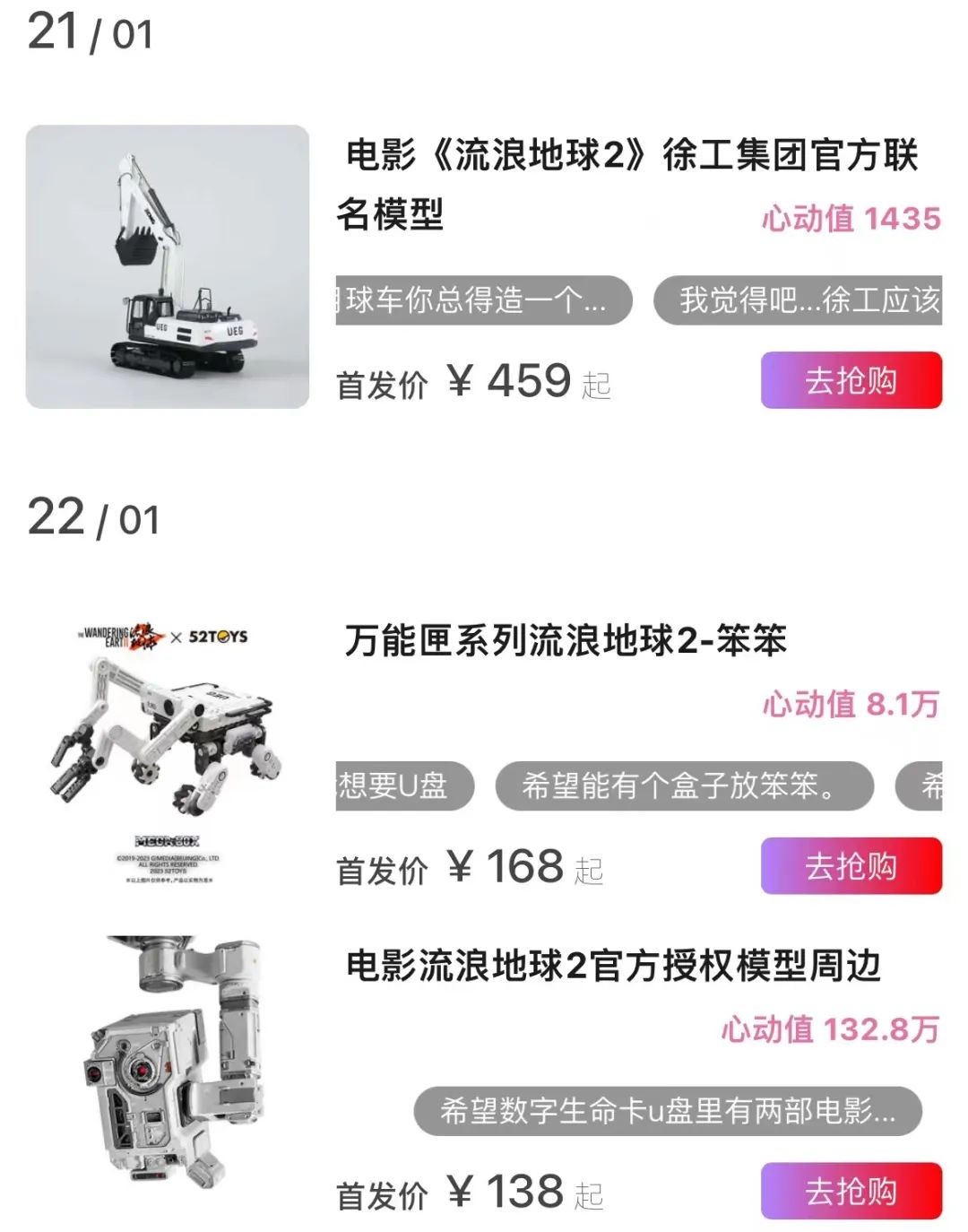Select the comment chip 希望数字生命卡u盘里有两部电影...

[x=667, y=1111]
